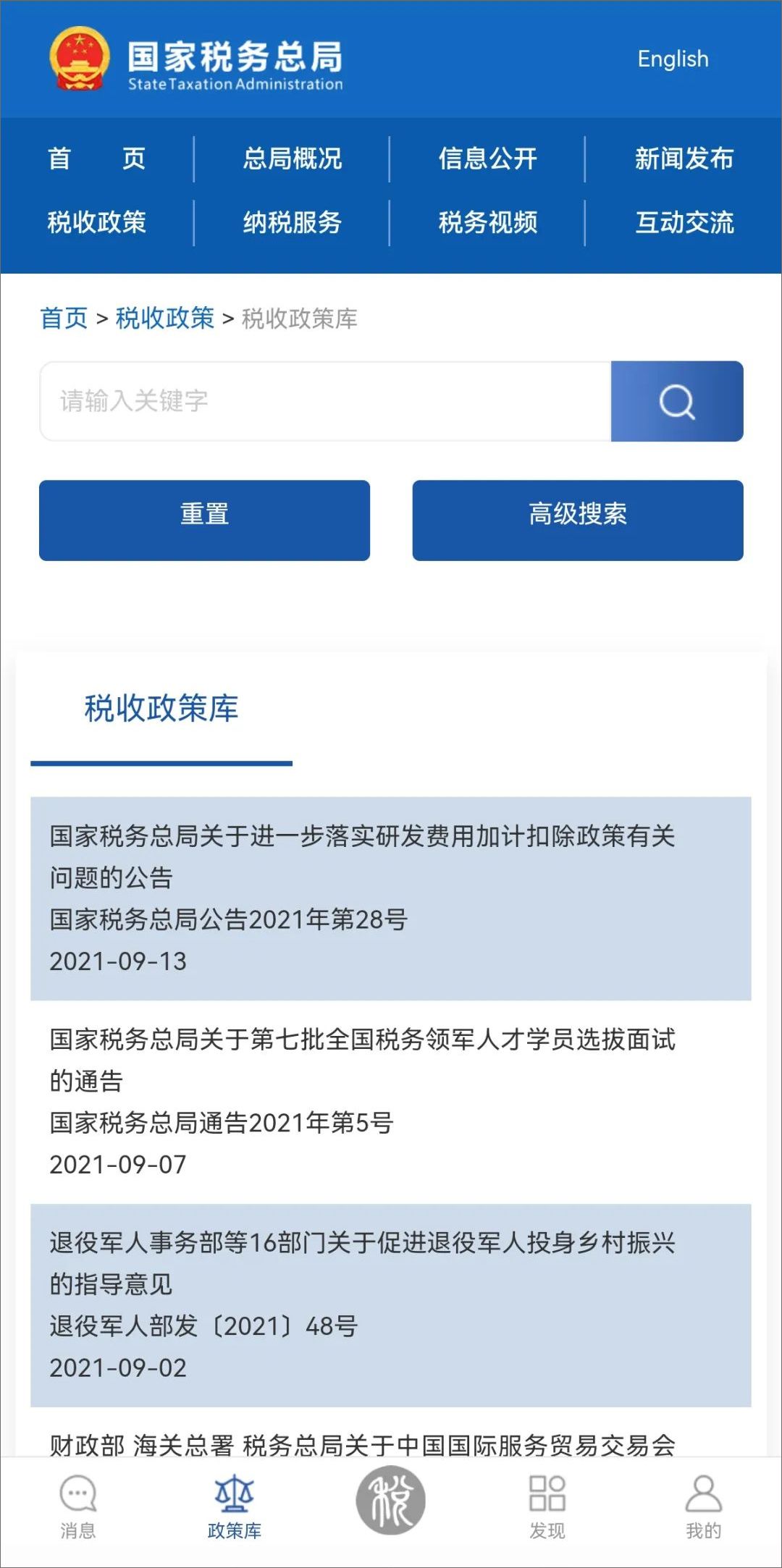Focus the keyword search input field
This screenshot has width=782, height=1568.
[x=326, y=401]
